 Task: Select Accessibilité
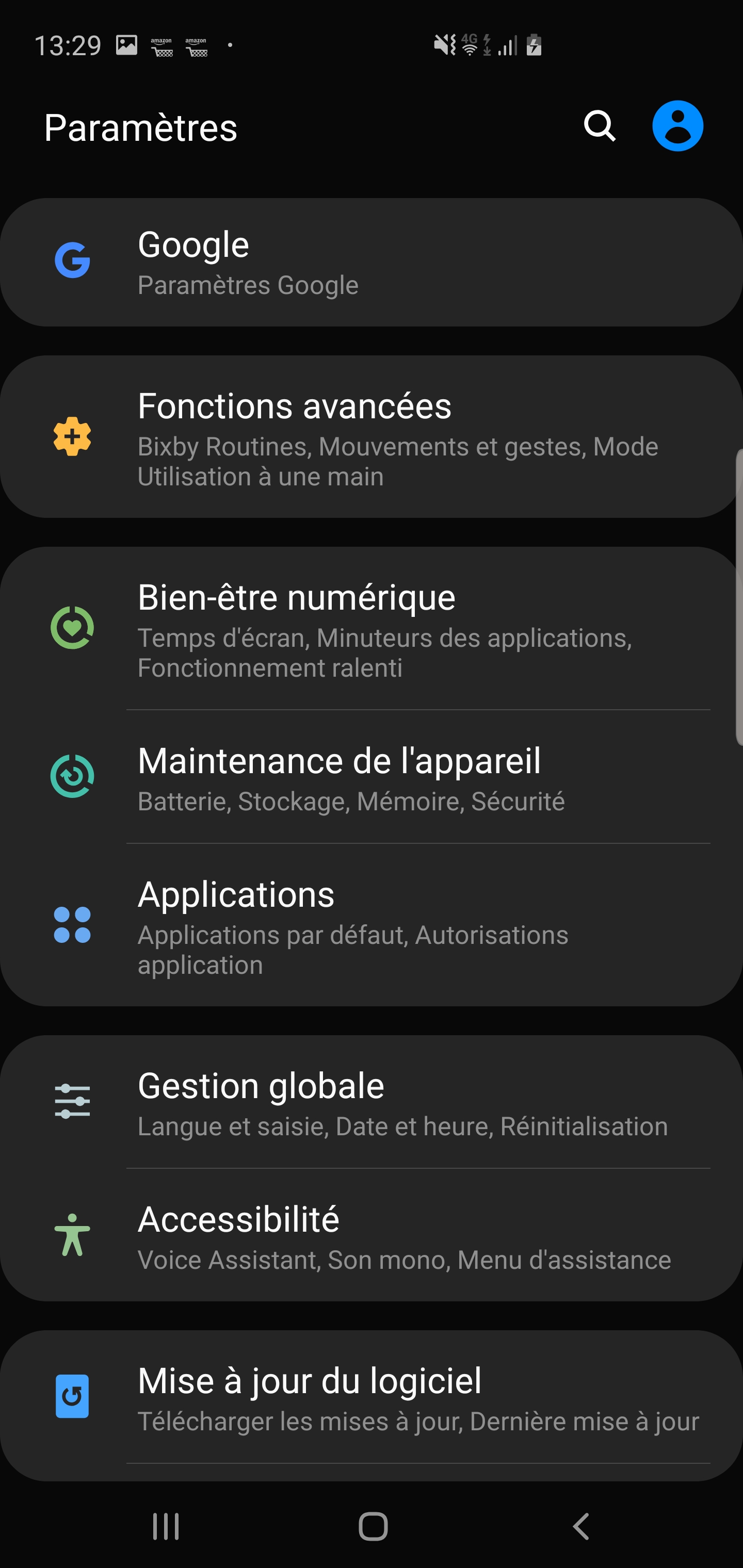(372, 1235)
